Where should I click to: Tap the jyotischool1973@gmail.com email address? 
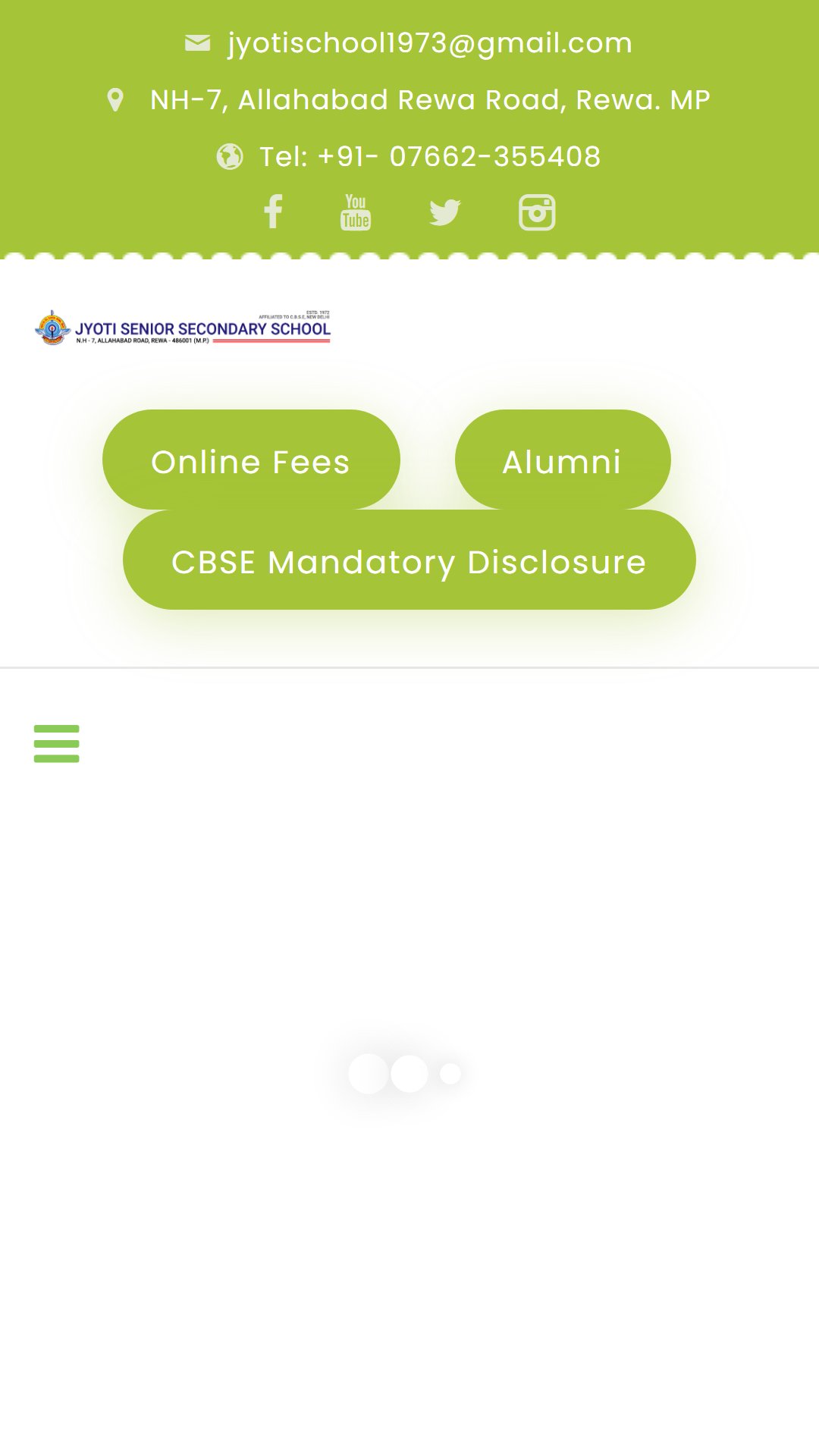(x=430, y=43)
